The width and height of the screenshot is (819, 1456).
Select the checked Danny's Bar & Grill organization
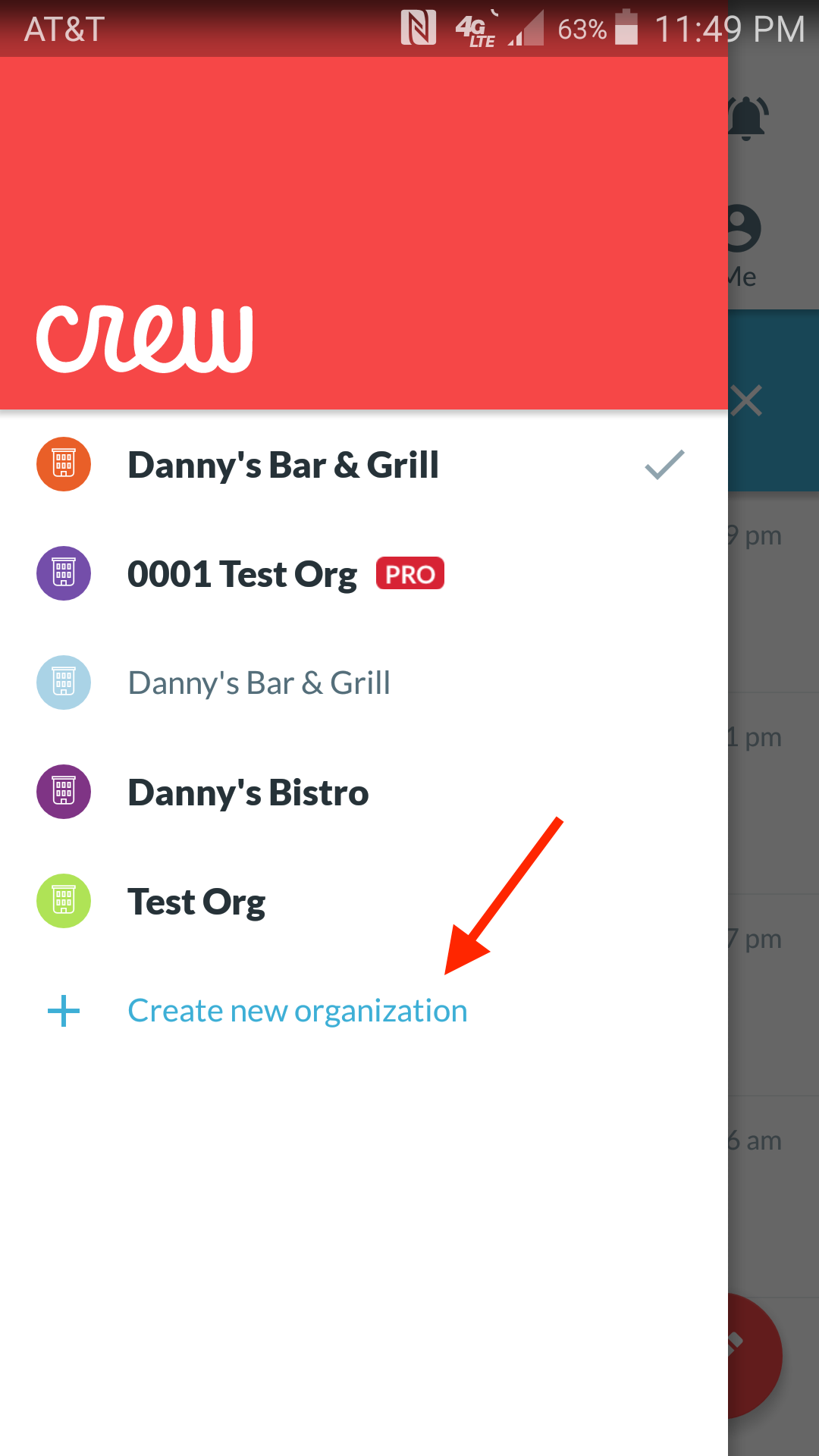click(364, 464)
